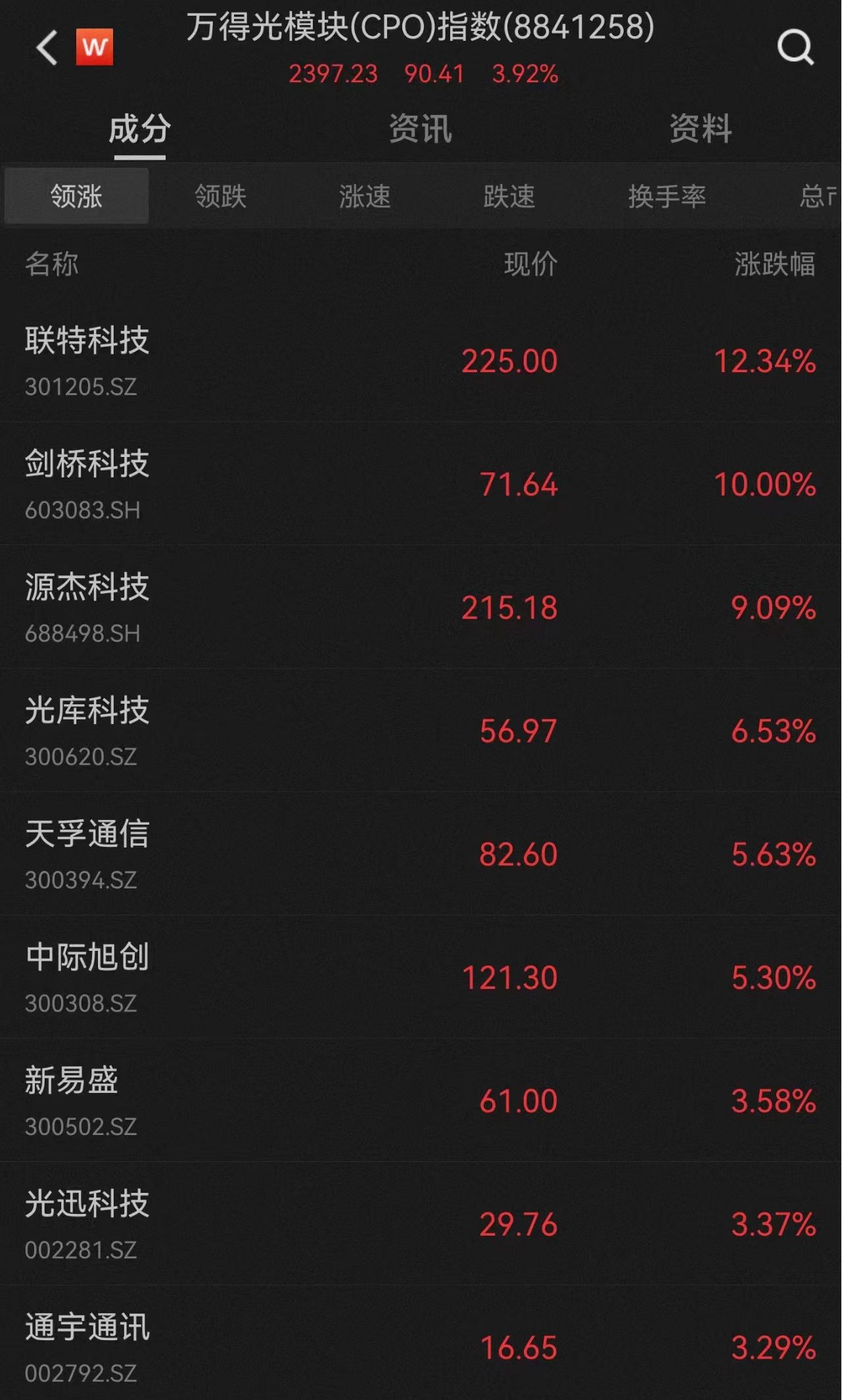The image size is (842, 1400).
Task: Go back using the top-left arrow
Action: (47, 47)
